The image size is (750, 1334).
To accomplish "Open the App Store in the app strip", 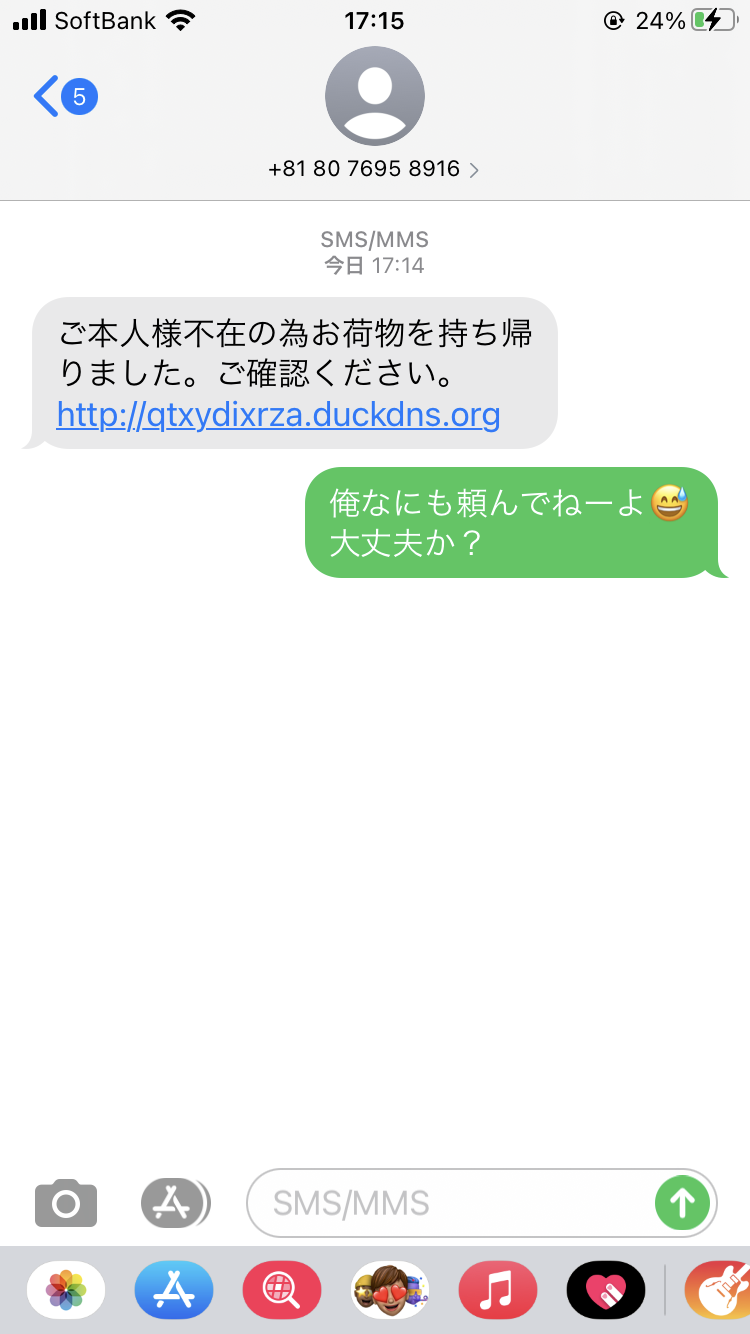I will coord(174,1290).
